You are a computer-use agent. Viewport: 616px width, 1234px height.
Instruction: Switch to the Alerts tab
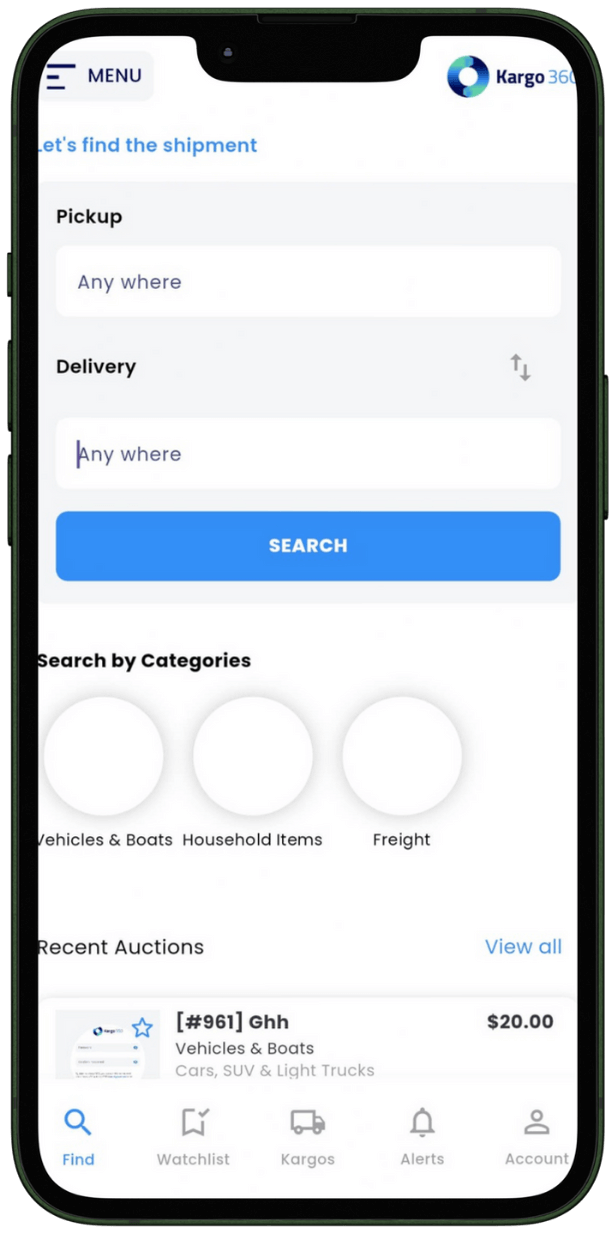[x=422, y=1137]
